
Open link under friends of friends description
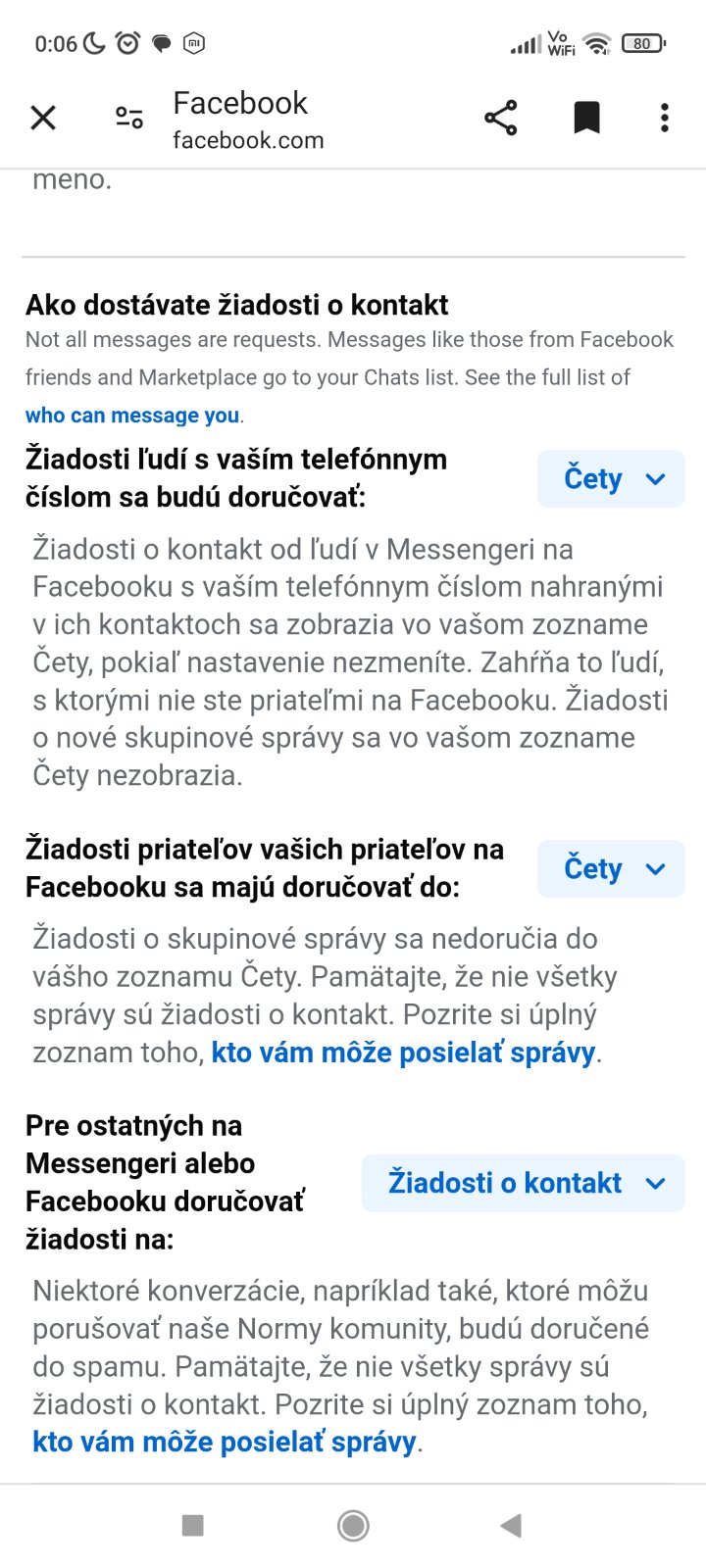[x=403, y=1053]
